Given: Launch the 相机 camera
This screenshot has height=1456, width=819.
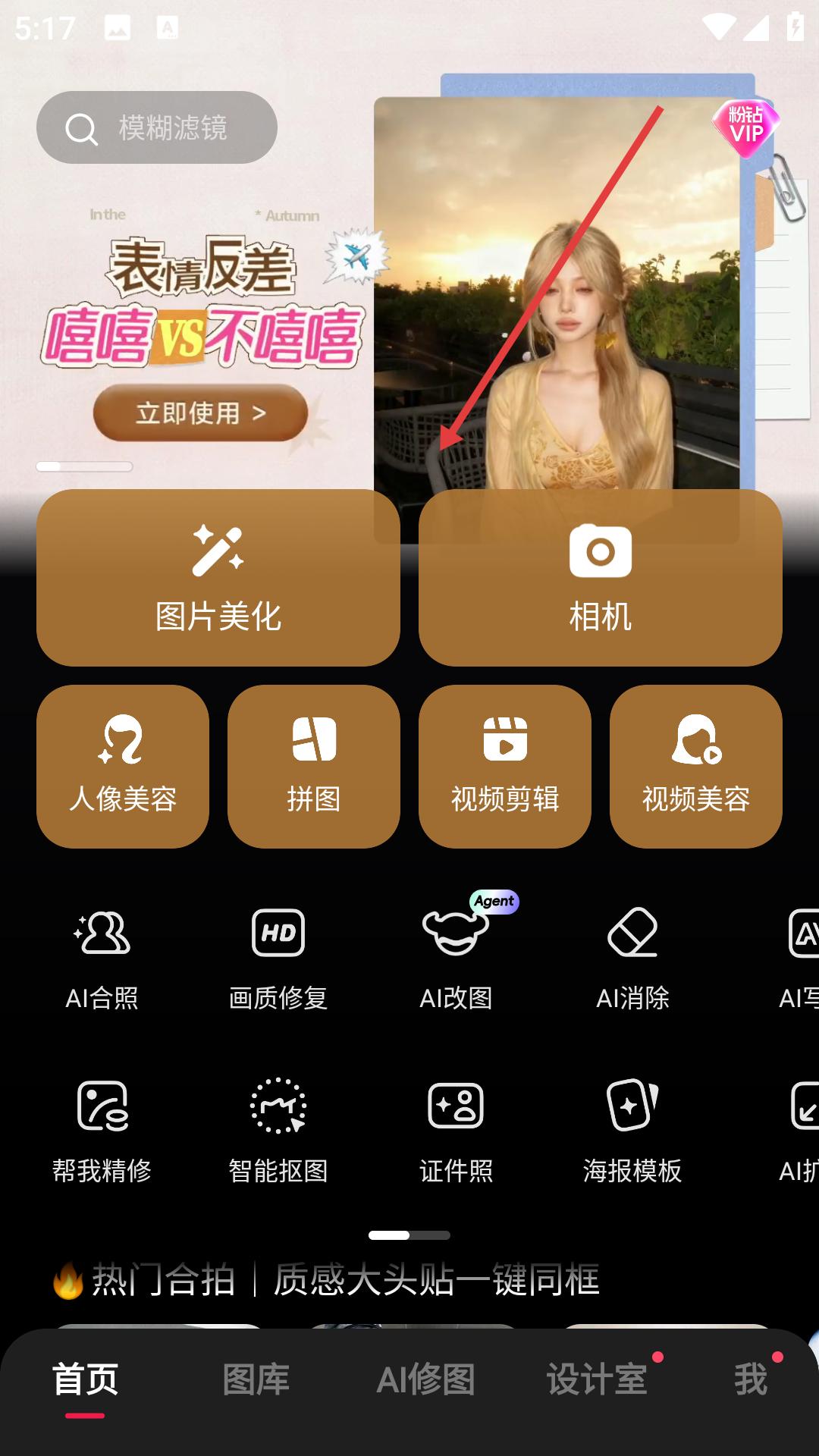Looking at the screenshot, I should 600,578.
